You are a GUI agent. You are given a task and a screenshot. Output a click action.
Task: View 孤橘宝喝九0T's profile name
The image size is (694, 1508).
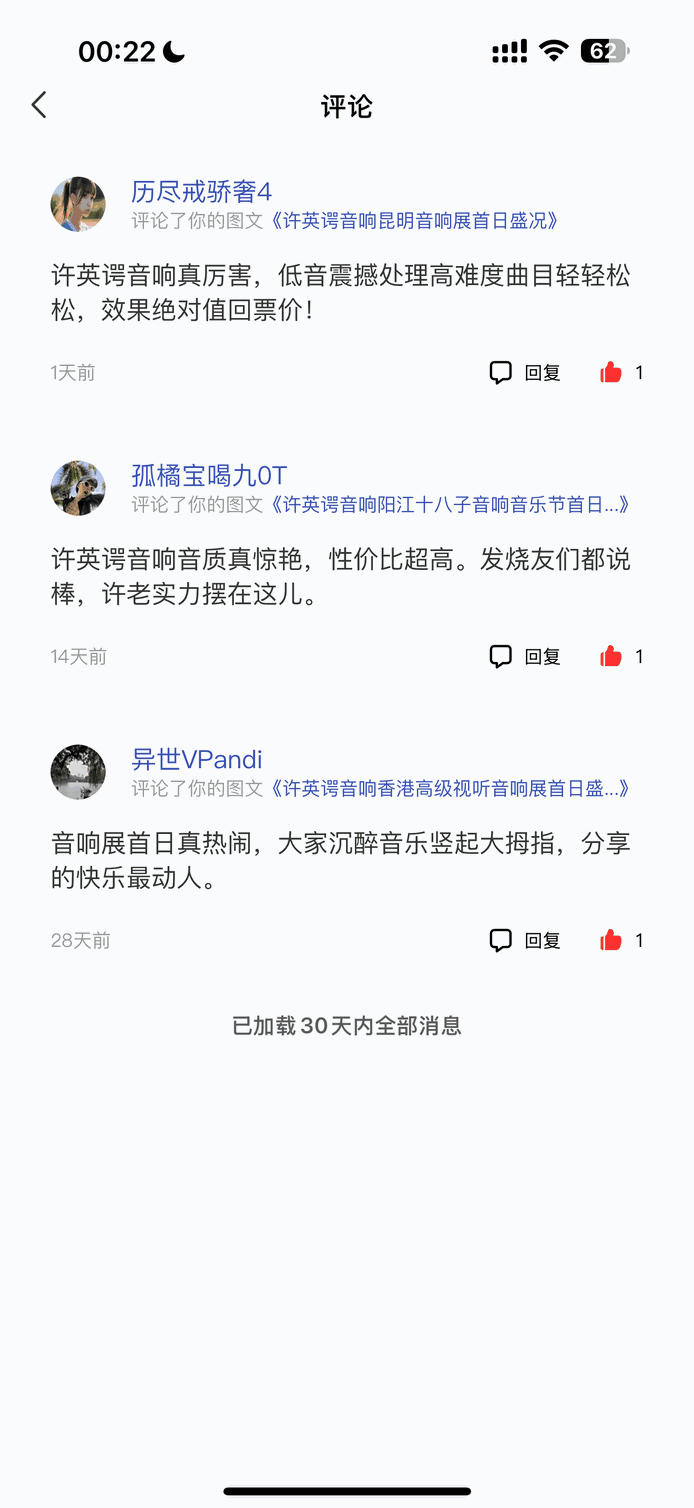click(x=209, y=475)
